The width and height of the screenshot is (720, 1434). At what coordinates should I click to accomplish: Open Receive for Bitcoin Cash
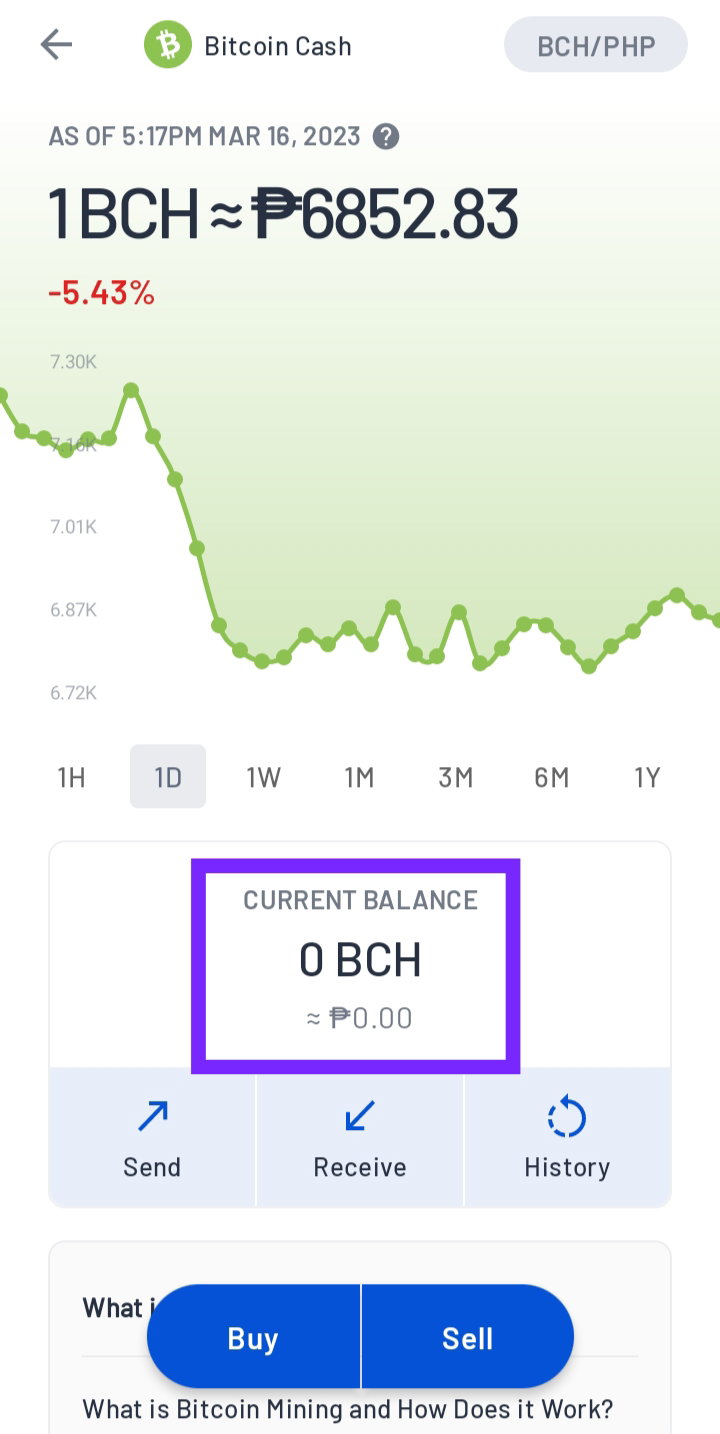pos(360,1137)
